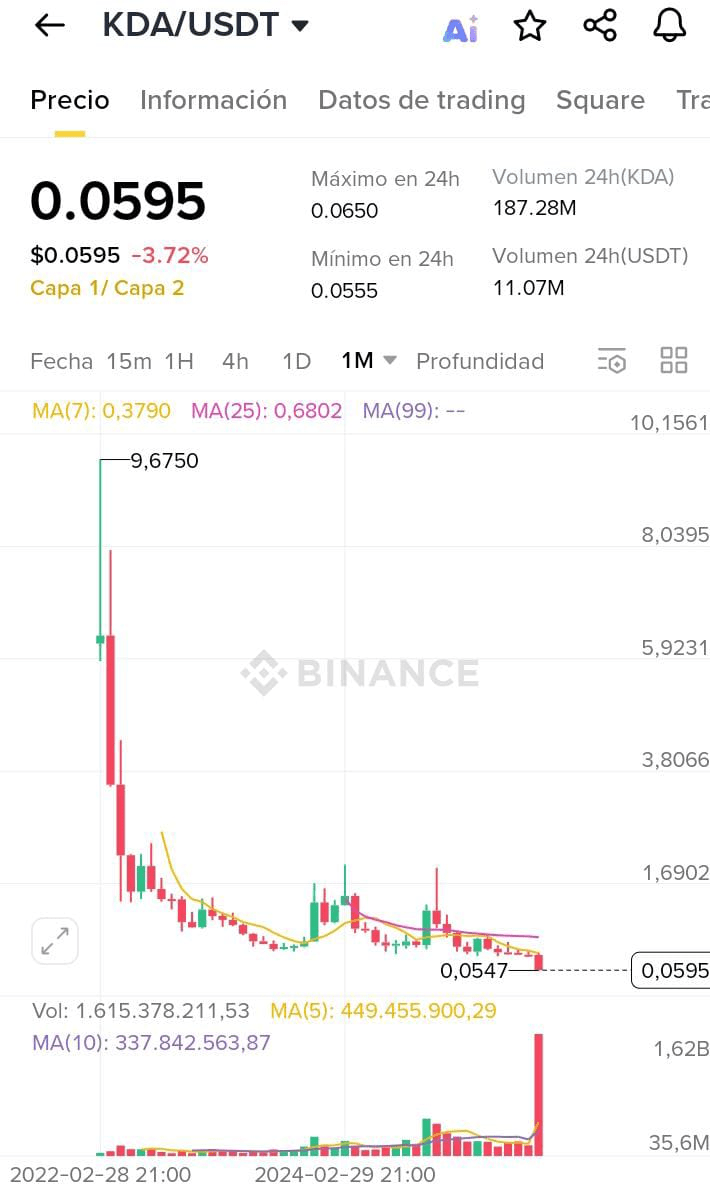710x1184 pixels.
Task: Open the chart layout grid icon
Action: pyautogui.click(x=674, y=360)
